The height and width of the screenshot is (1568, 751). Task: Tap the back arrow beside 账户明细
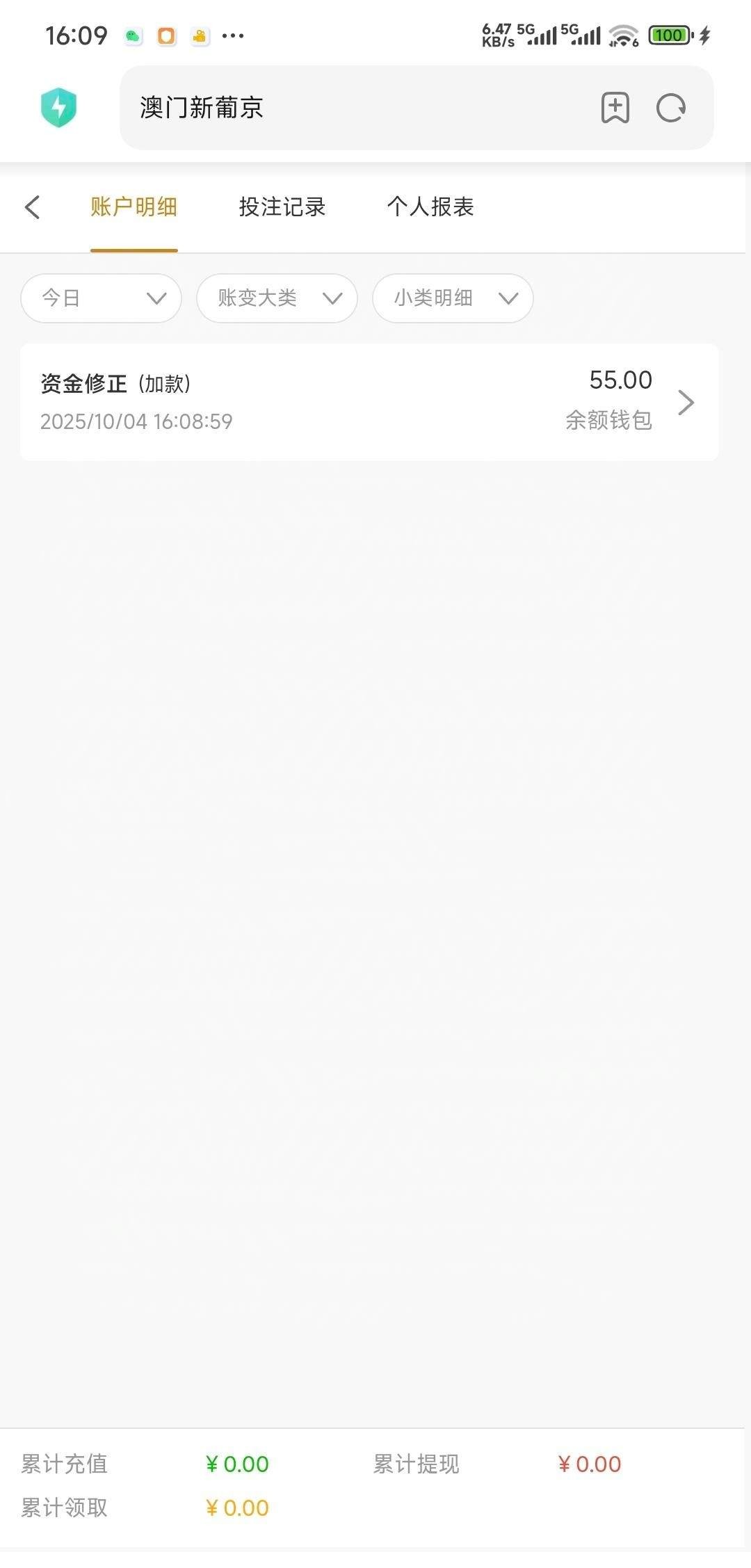pyautogui.click(x=32, y=207)
